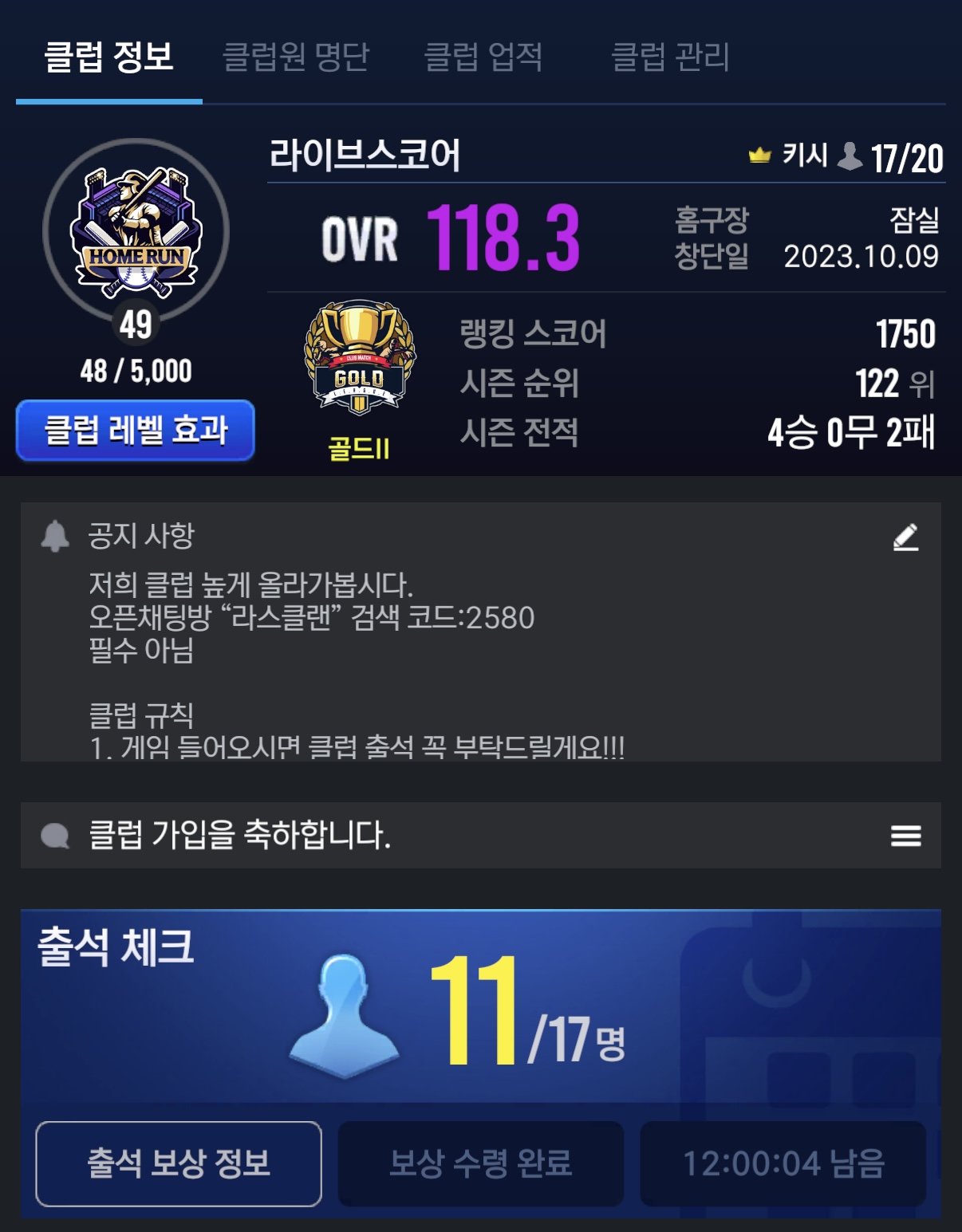The height and width of the screenshot is (1232, 962).
Task: Tap the 보상 수령 완료 button
Action: 480,1163
